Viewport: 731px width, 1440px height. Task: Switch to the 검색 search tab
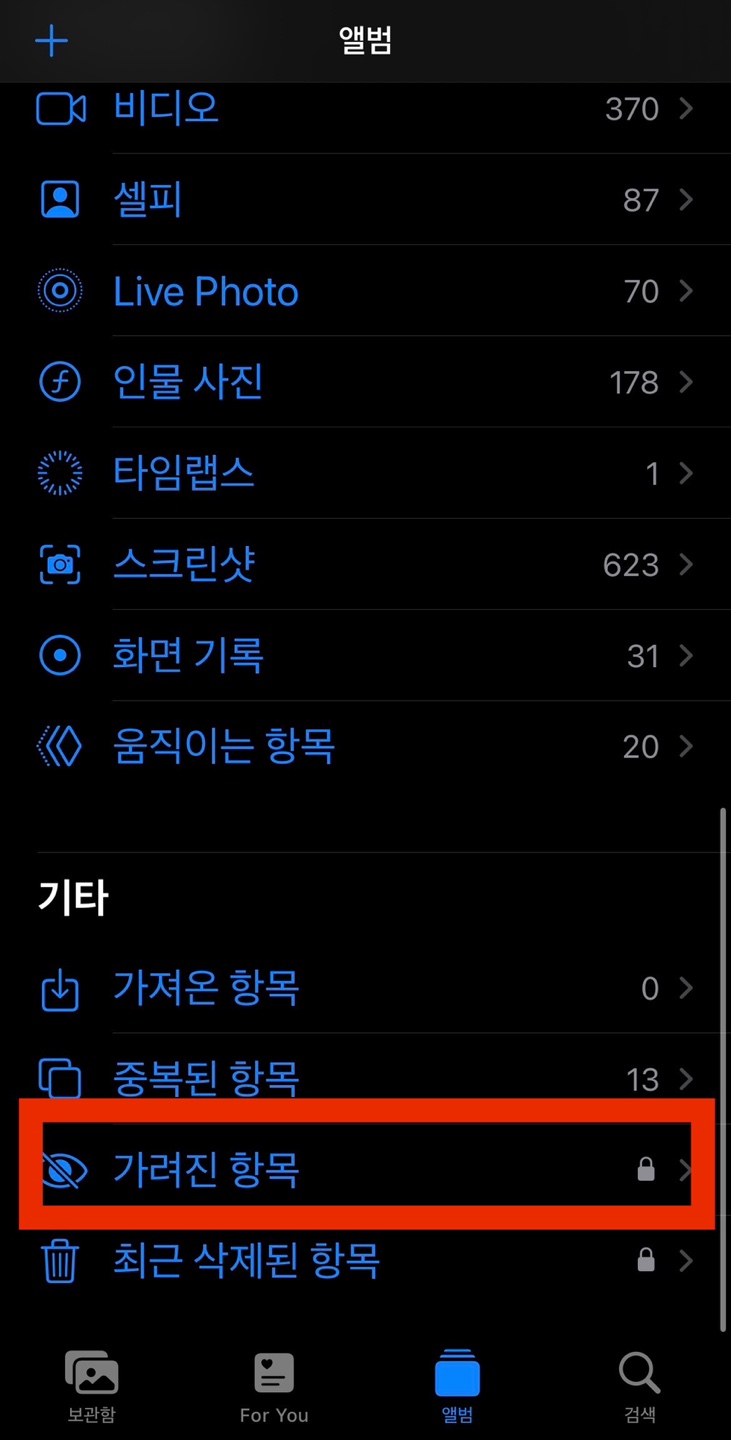point(639,1385)
